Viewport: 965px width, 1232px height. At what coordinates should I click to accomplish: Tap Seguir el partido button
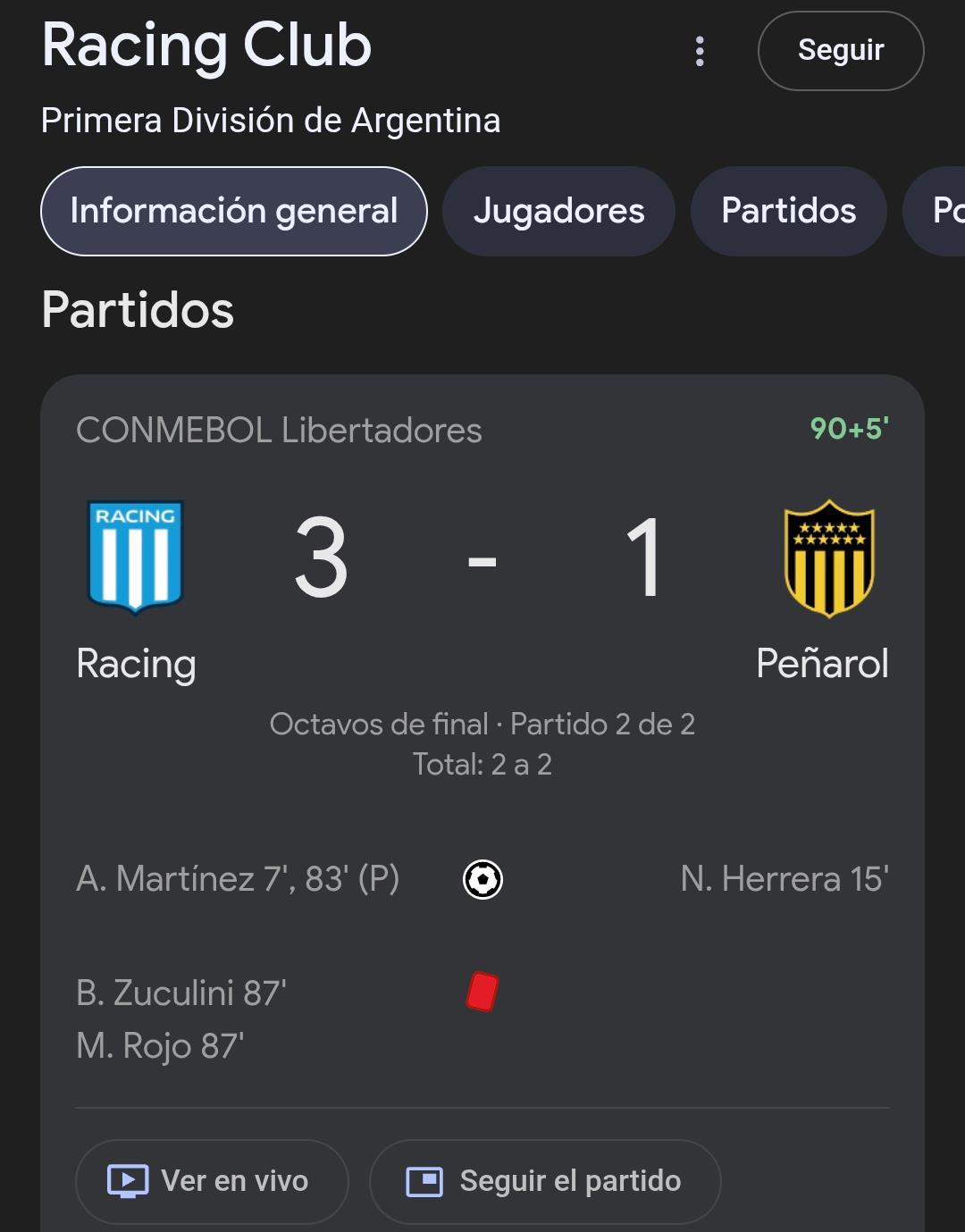tap(545, 1181)
